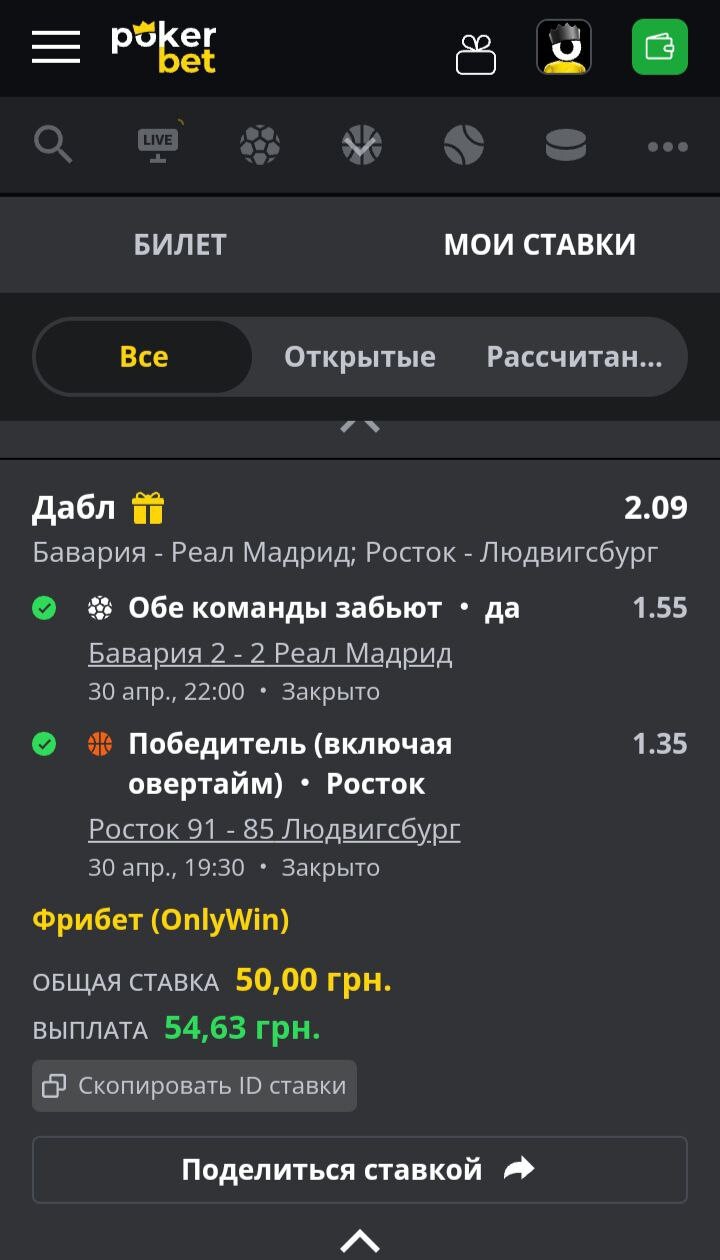Select the Все filter
720x1260 pixels.
click(x=144, y=357)
